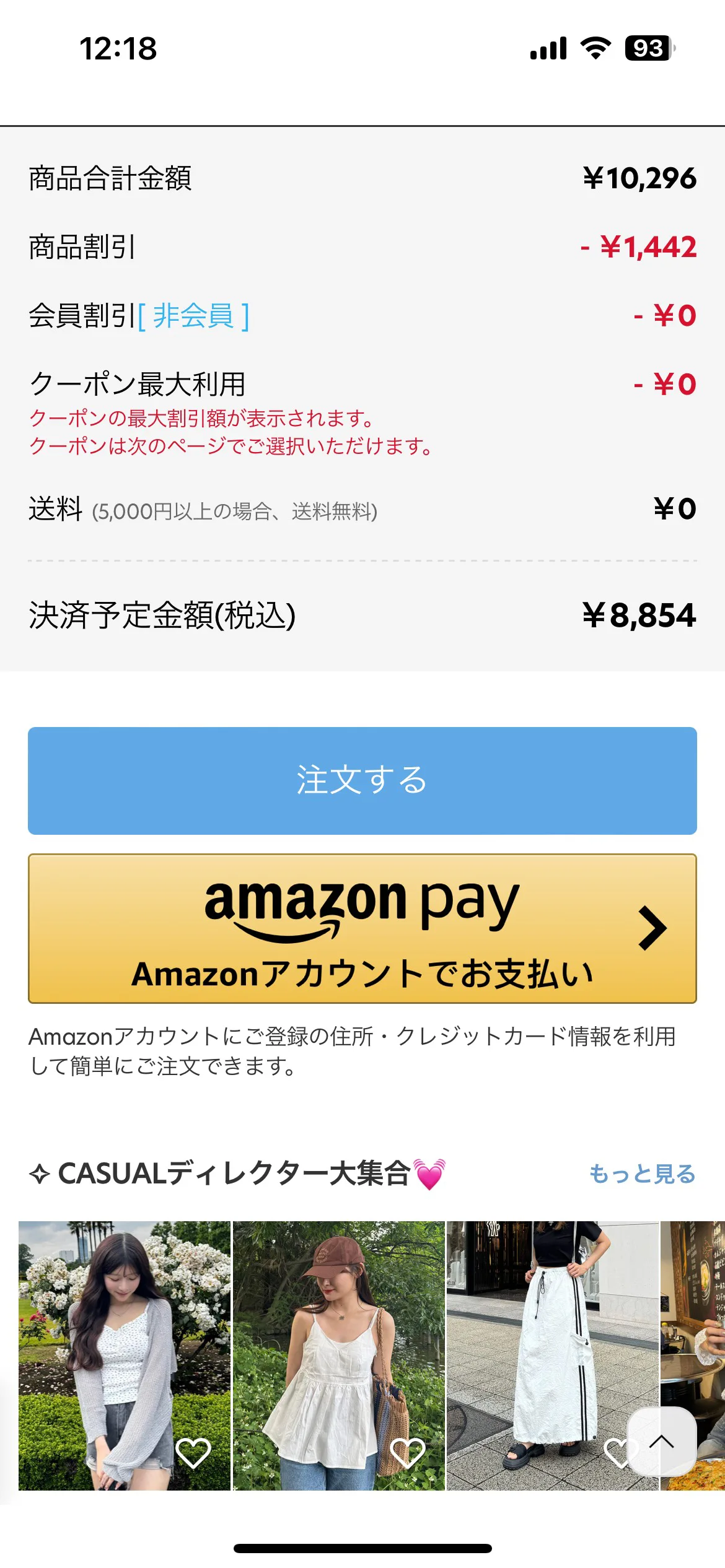The image size is (725, 1568).
Task: Open the もっと見る link
Action: [642, 1174]
